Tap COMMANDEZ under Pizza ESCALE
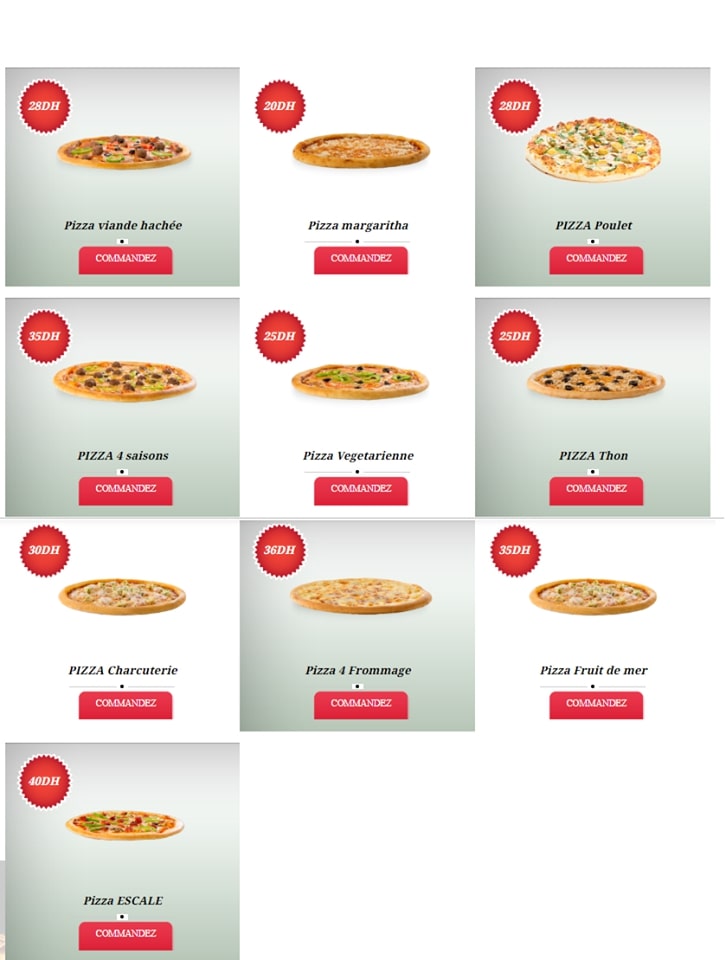 pos(125,935)
